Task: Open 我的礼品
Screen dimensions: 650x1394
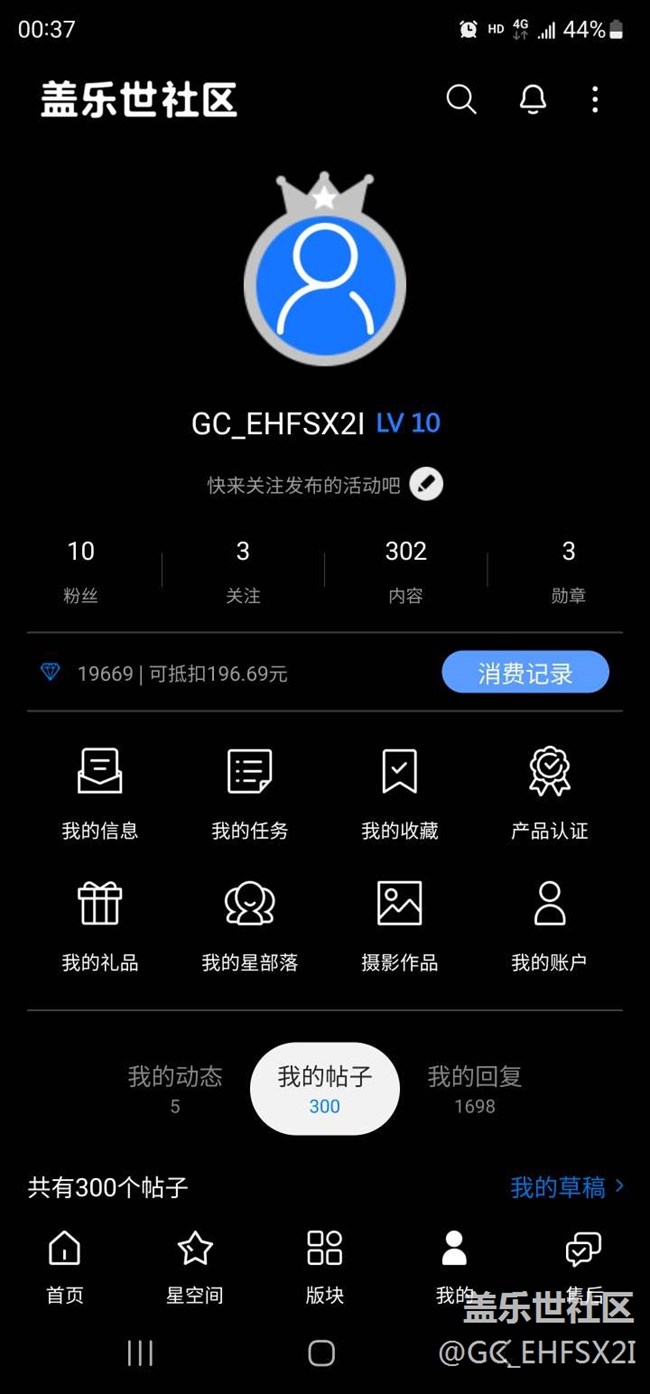Action: click(x=100, y=926)
